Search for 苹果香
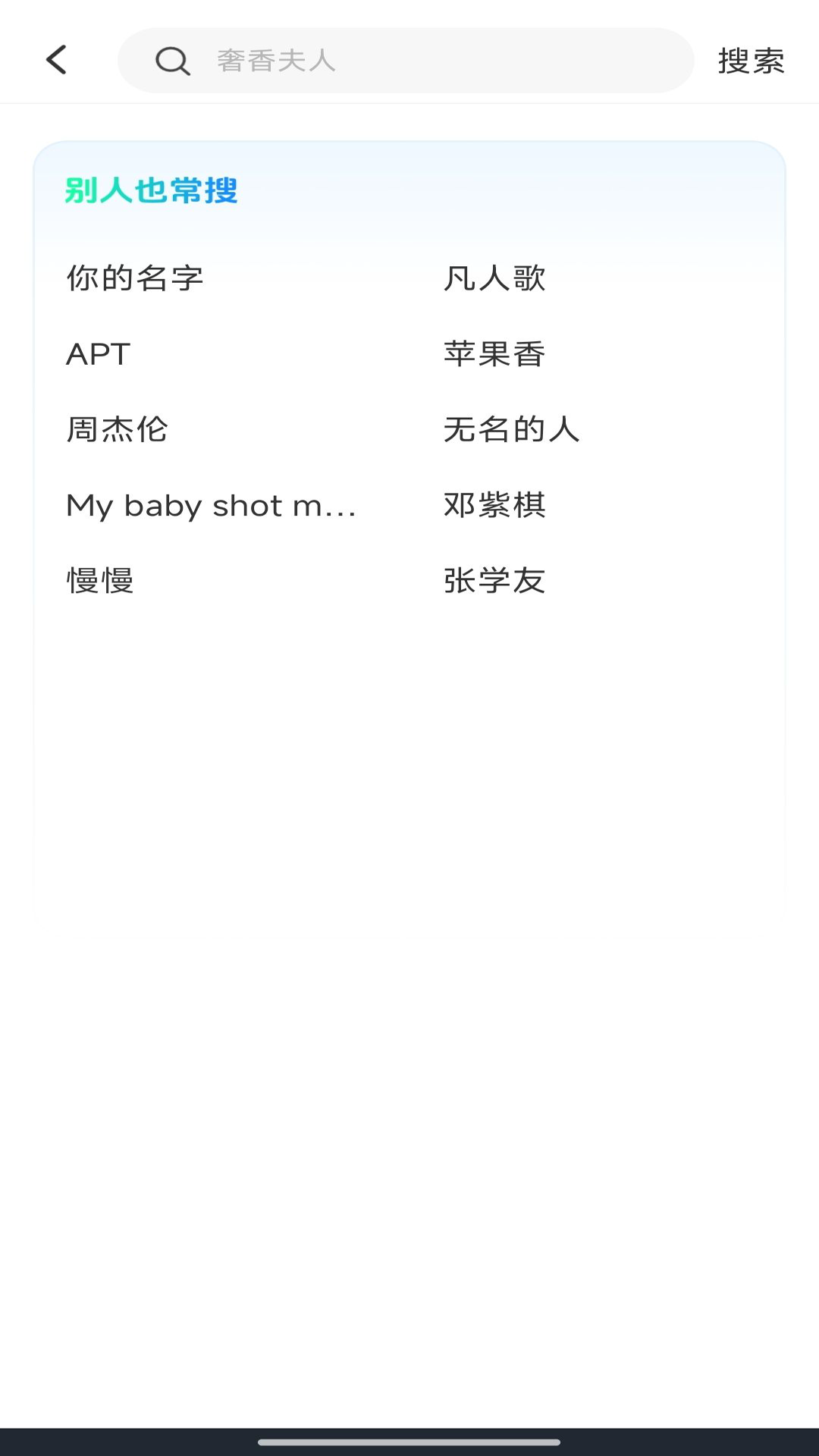Image resolution: width=819 pixels, height=1456 pixels. coord(494,354)
